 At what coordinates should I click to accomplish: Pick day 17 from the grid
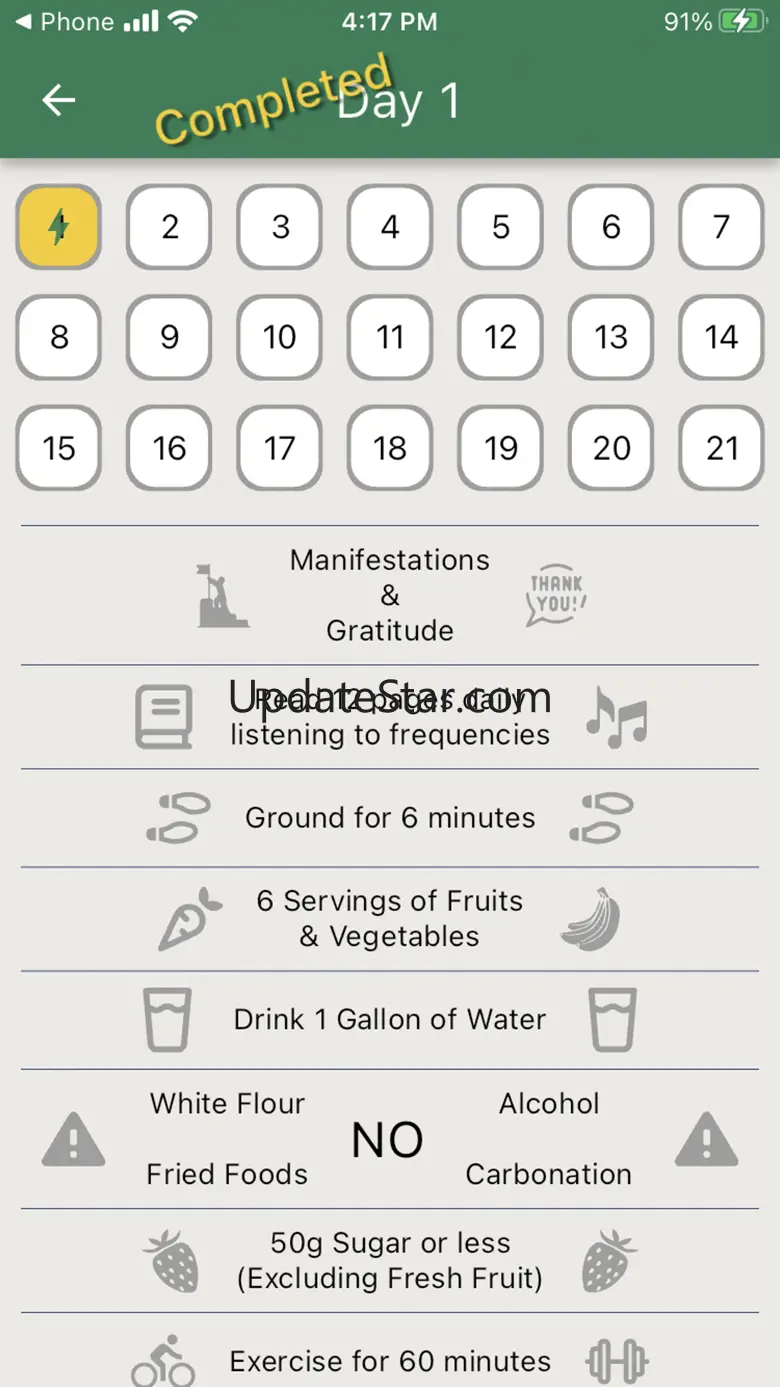coord(280,448)
